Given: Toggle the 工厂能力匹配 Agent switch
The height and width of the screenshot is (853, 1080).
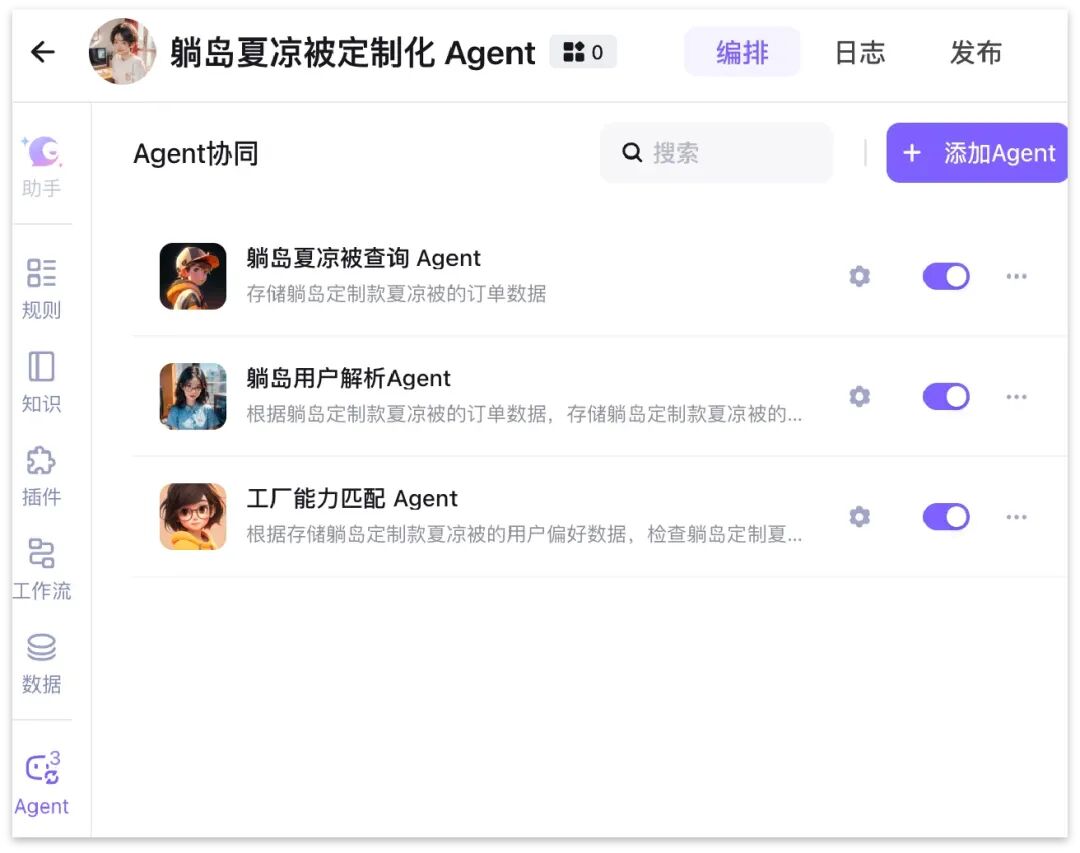Looking at the screenshot, I should click(x=946, y=517).
